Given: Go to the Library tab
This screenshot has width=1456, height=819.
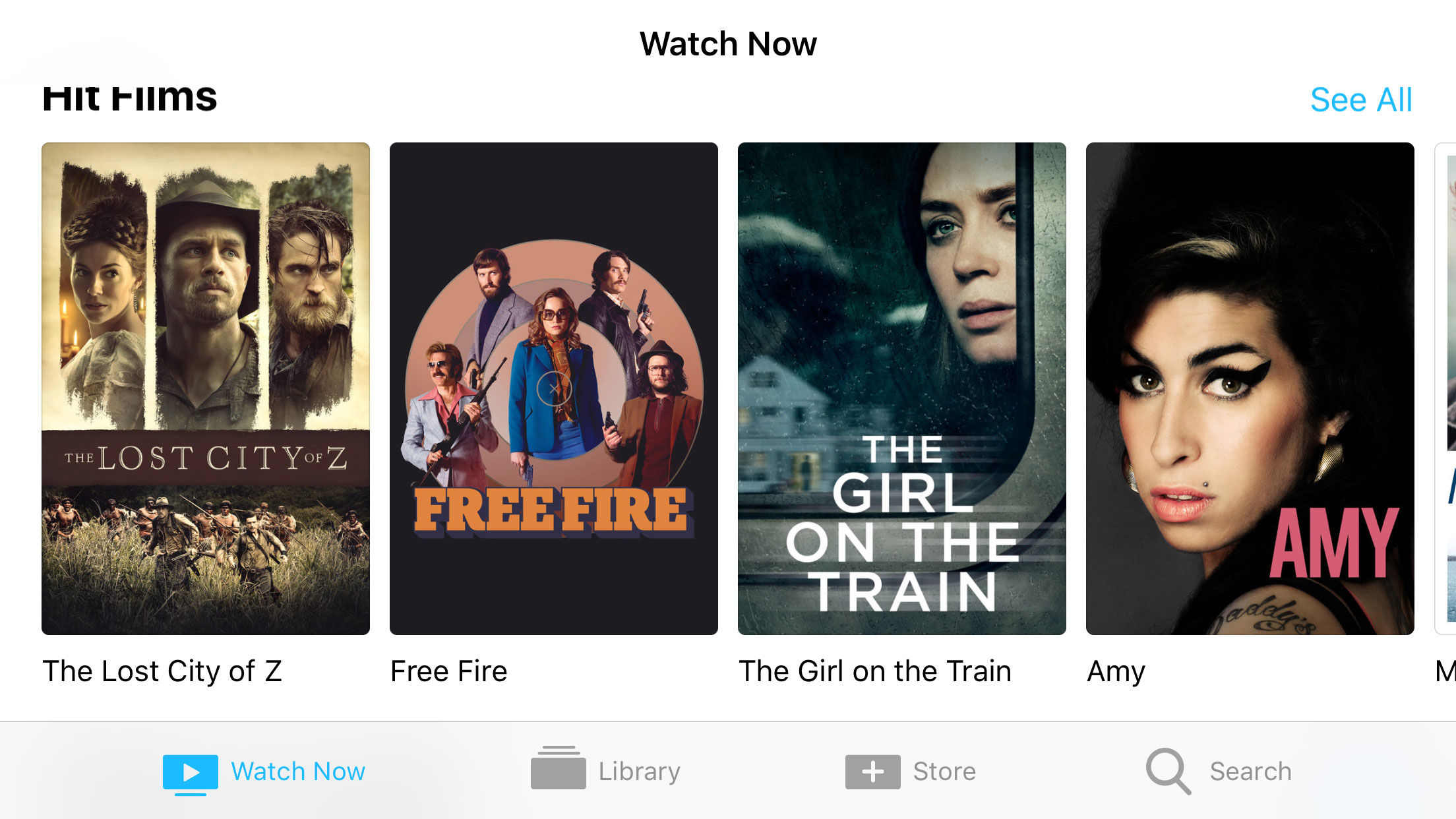Looking at the screenshot, I should pos(605,772).
